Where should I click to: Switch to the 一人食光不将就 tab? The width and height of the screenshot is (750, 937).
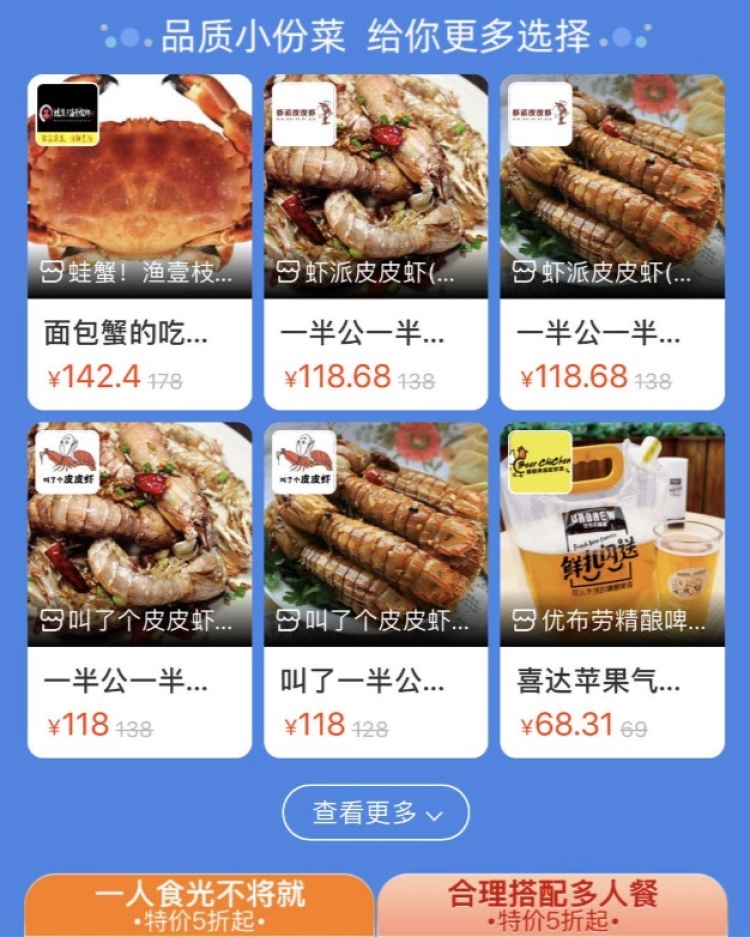pyautogui.click(x=199, y=904)
